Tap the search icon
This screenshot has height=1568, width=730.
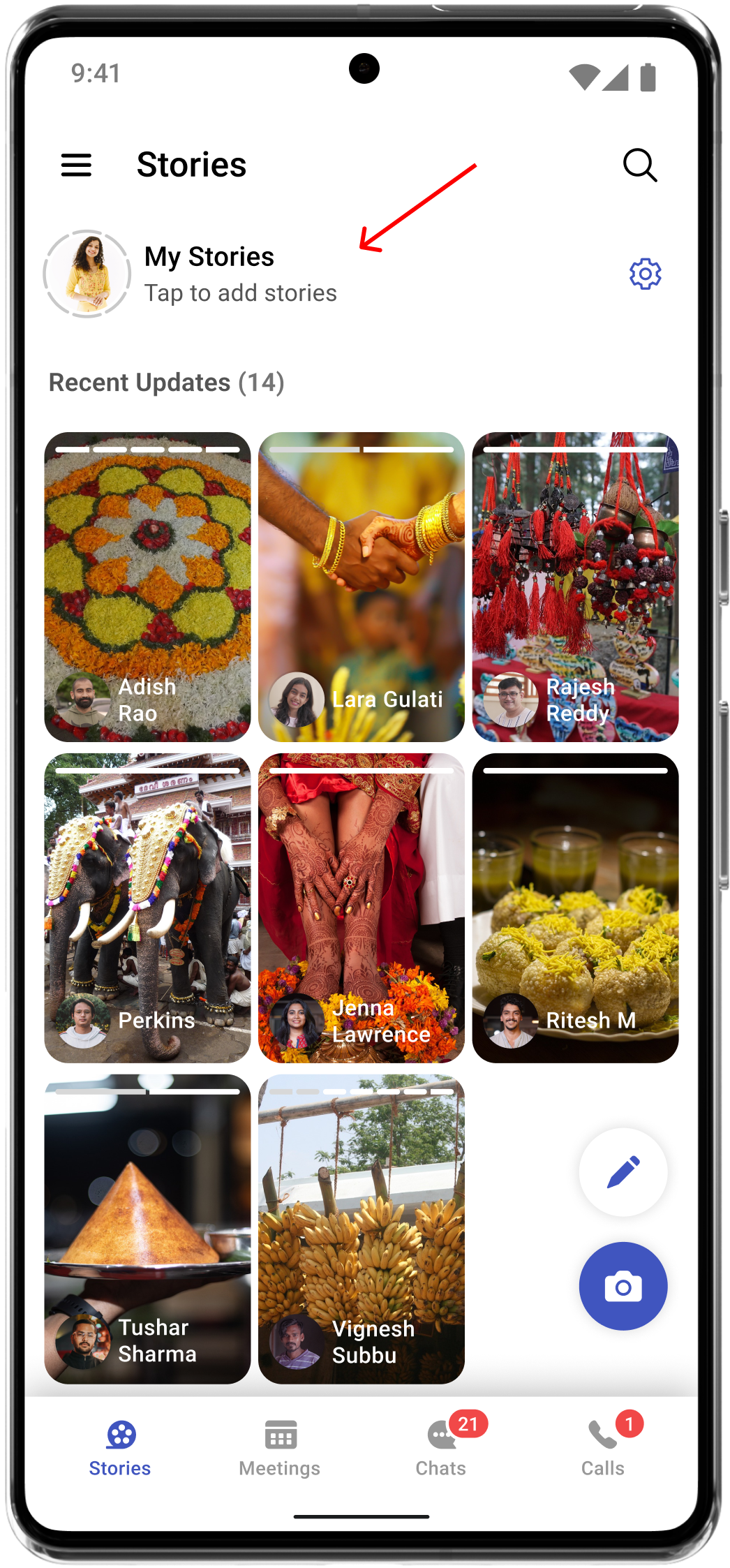pos(639,165)
